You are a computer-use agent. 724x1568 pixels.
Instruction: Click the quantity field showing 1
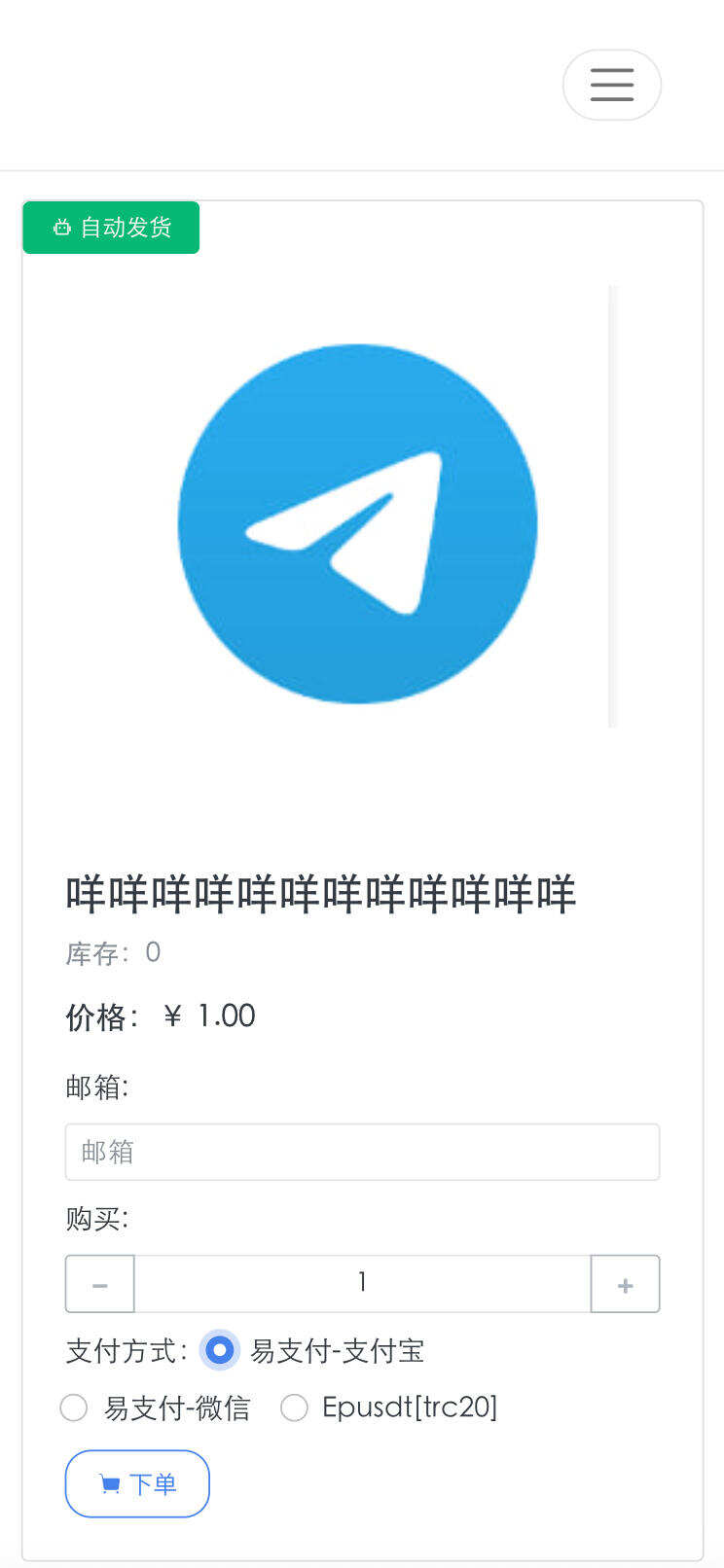(x=362, y=1283)
